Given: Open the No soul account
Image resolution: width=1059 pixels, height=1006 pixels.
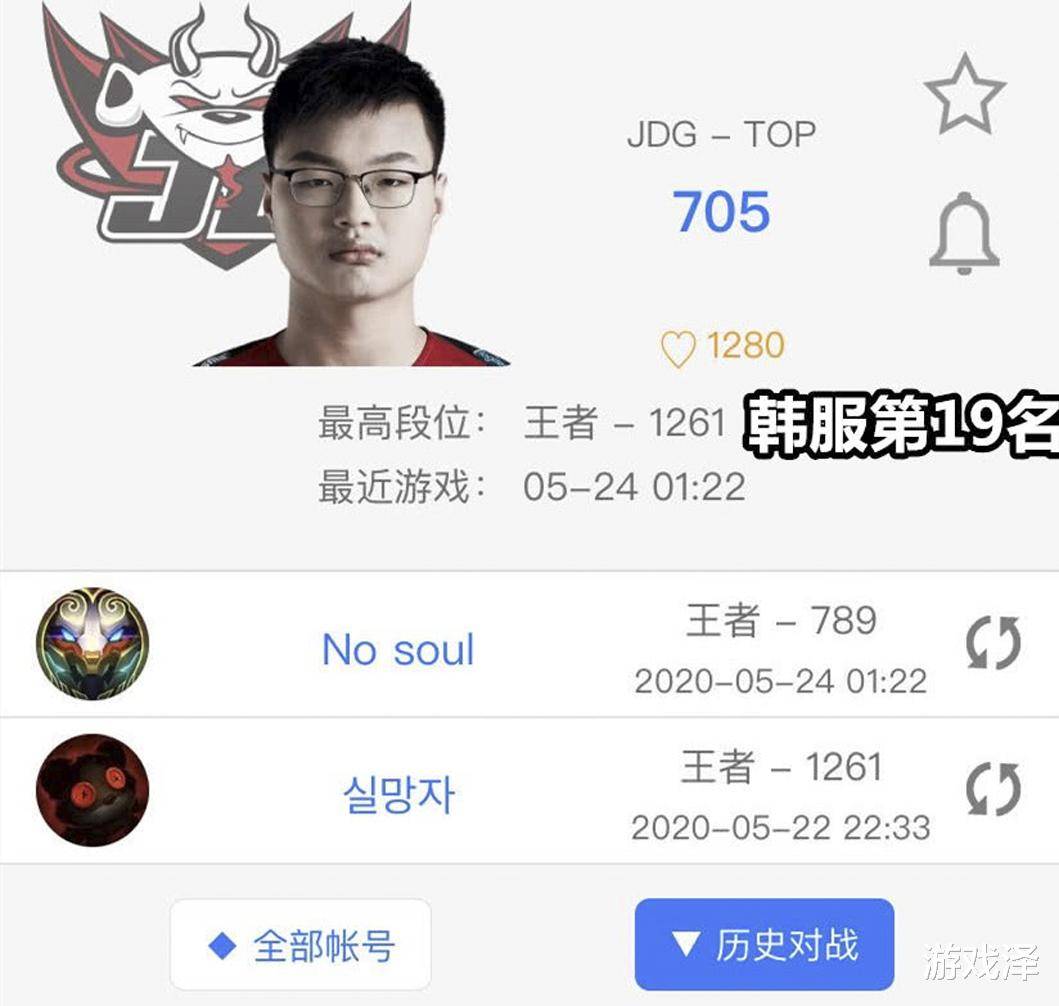Looking at the screenshot, I should (x=398, y=650).
